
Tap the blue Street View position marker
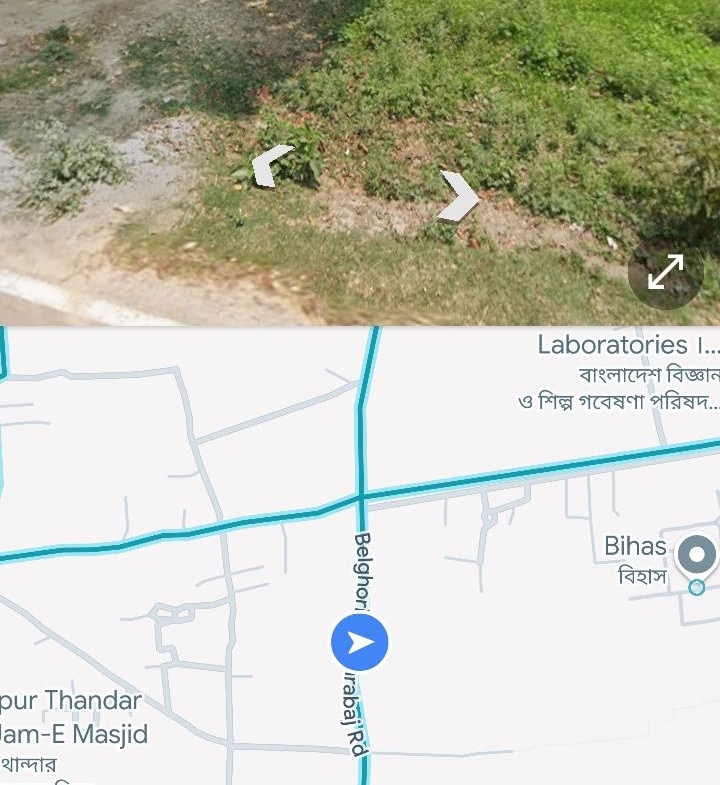pos(360,643)
